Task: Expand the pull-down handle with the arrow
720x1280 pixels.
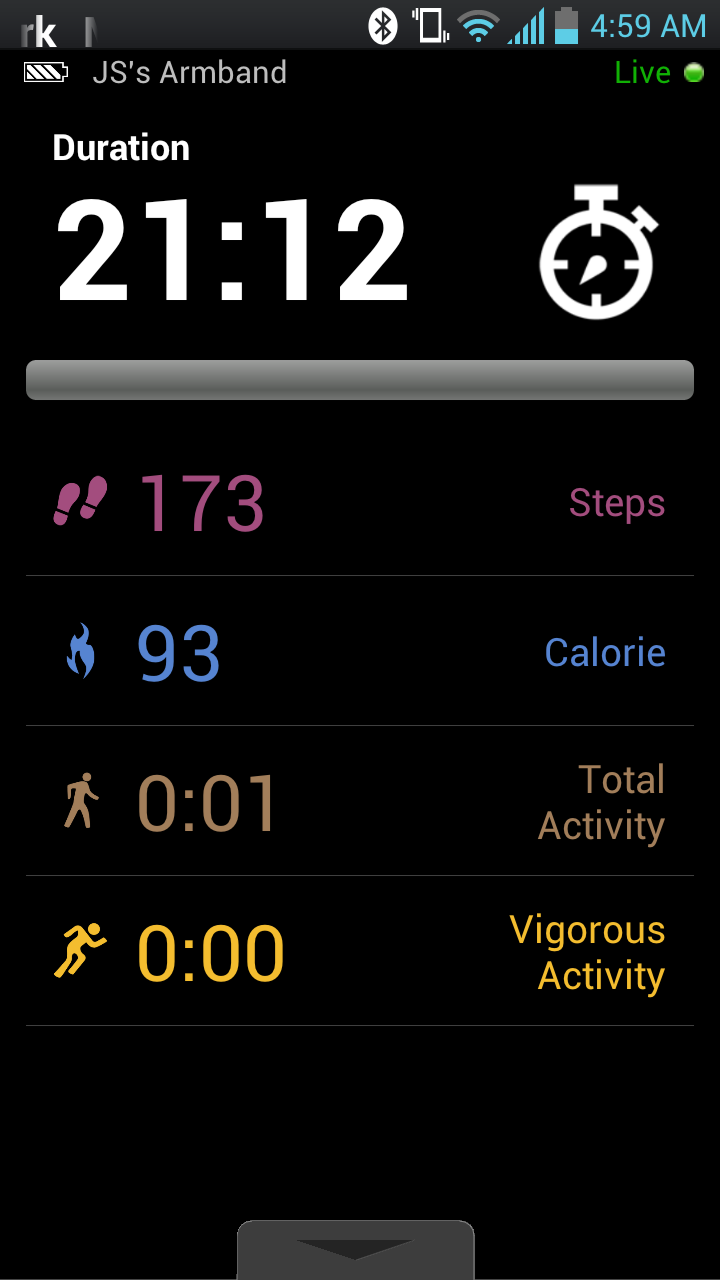Action: point(355,1250)
